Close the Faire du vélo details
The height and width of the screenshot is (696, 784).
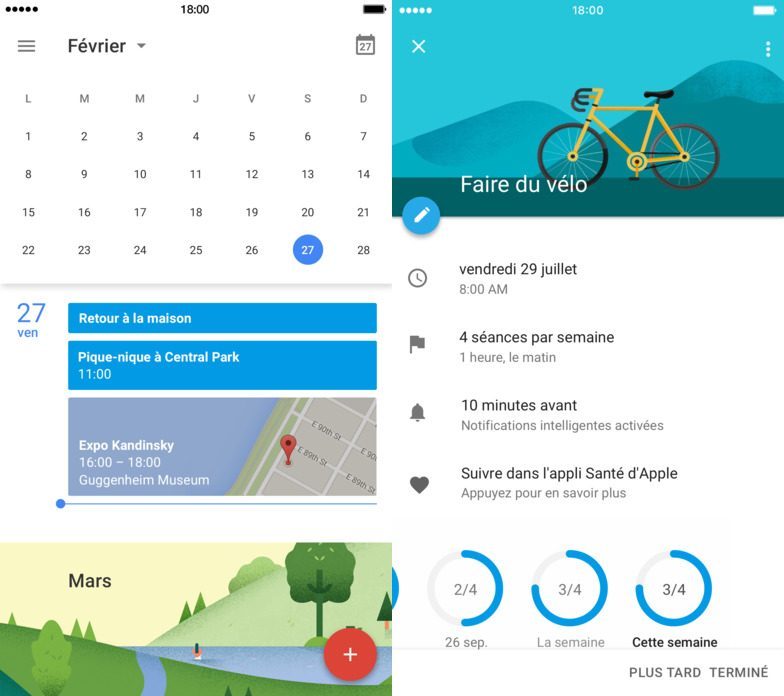pyautogui.click(x=419, y=46)
